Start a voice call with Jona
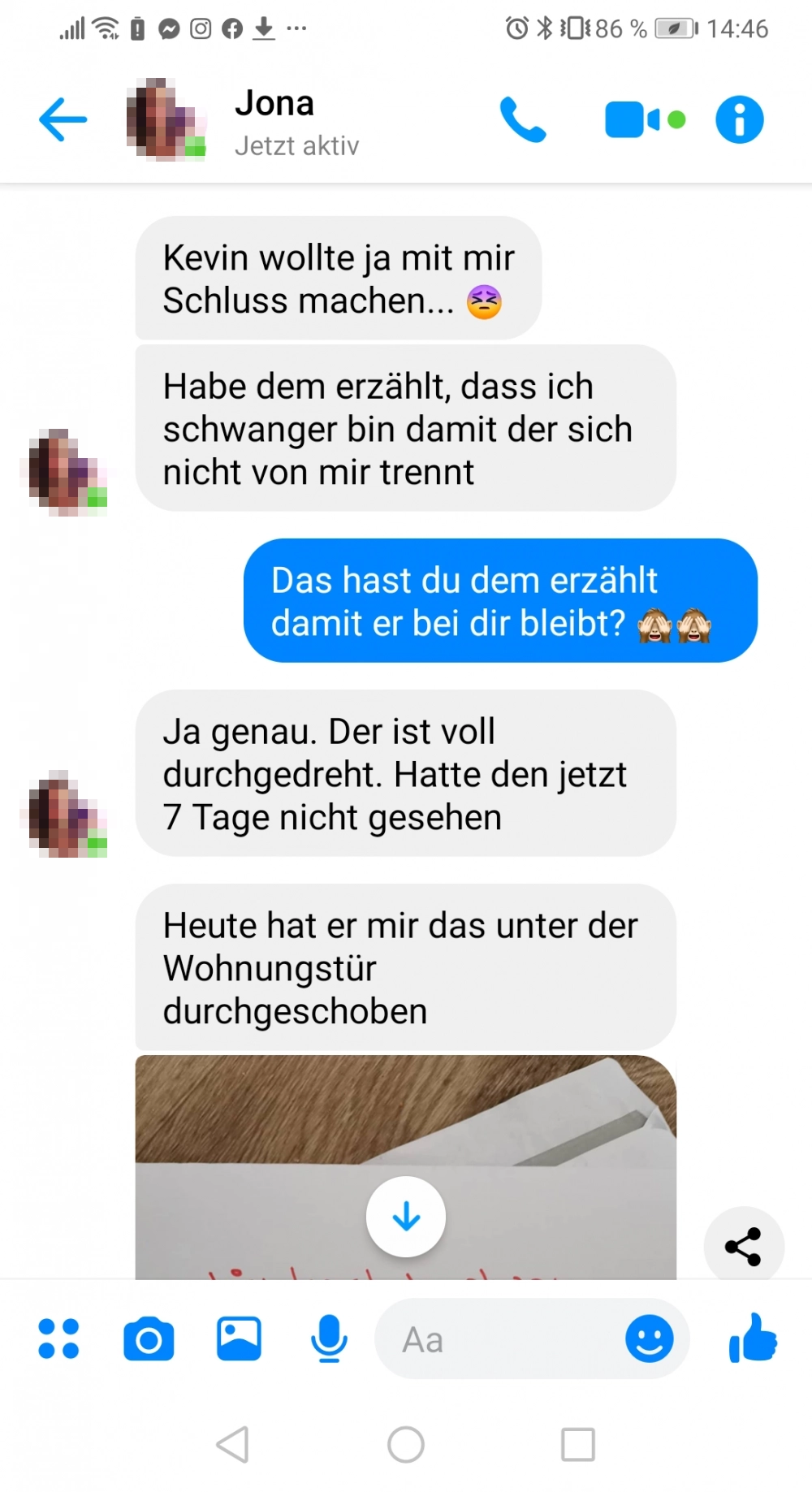This screenshot has height=1492, width=812. 522,119
